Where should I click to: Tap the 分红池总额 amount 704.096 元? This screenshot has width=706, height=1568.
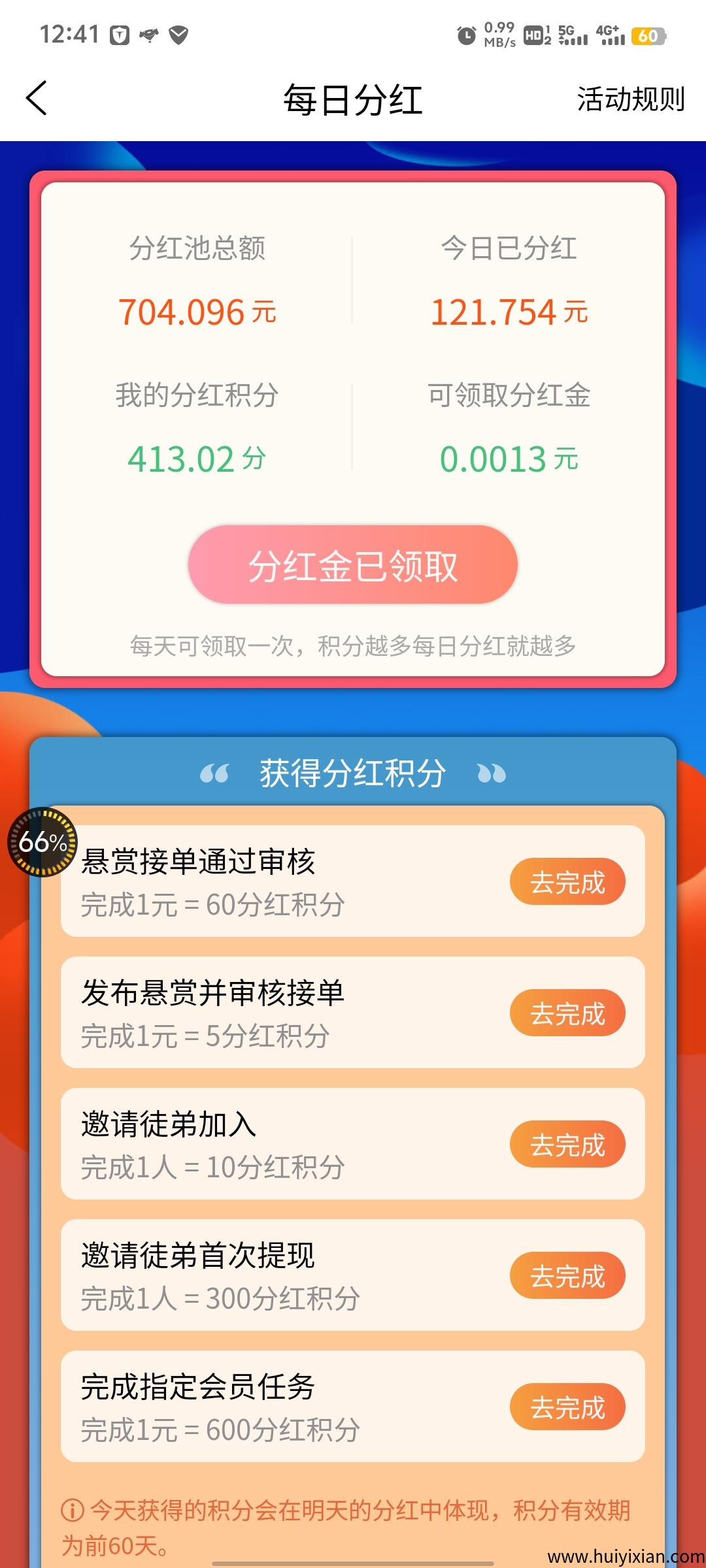[x=198, y=312]
